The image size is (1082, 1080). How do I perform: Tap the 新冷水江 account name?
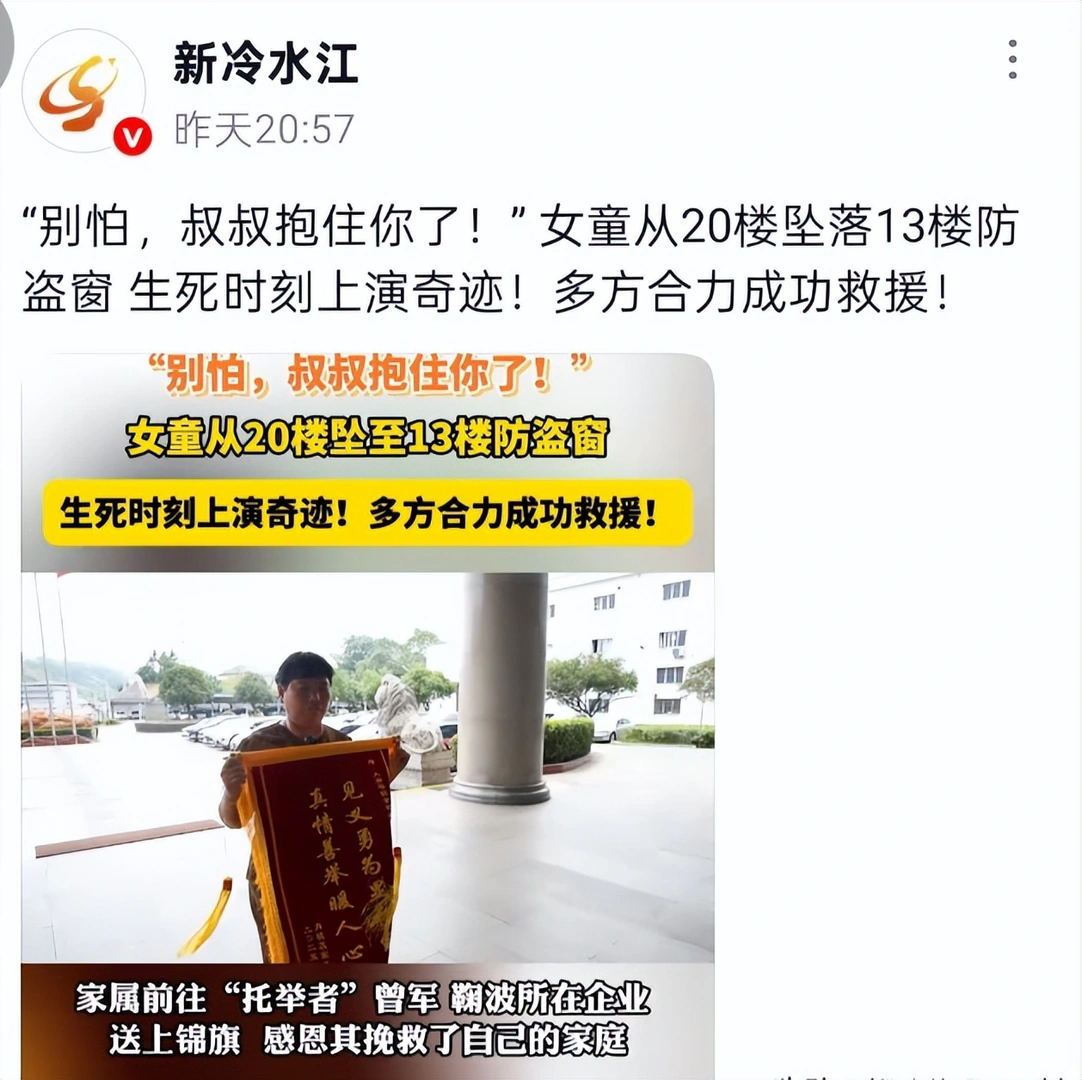tap(265, 64)
